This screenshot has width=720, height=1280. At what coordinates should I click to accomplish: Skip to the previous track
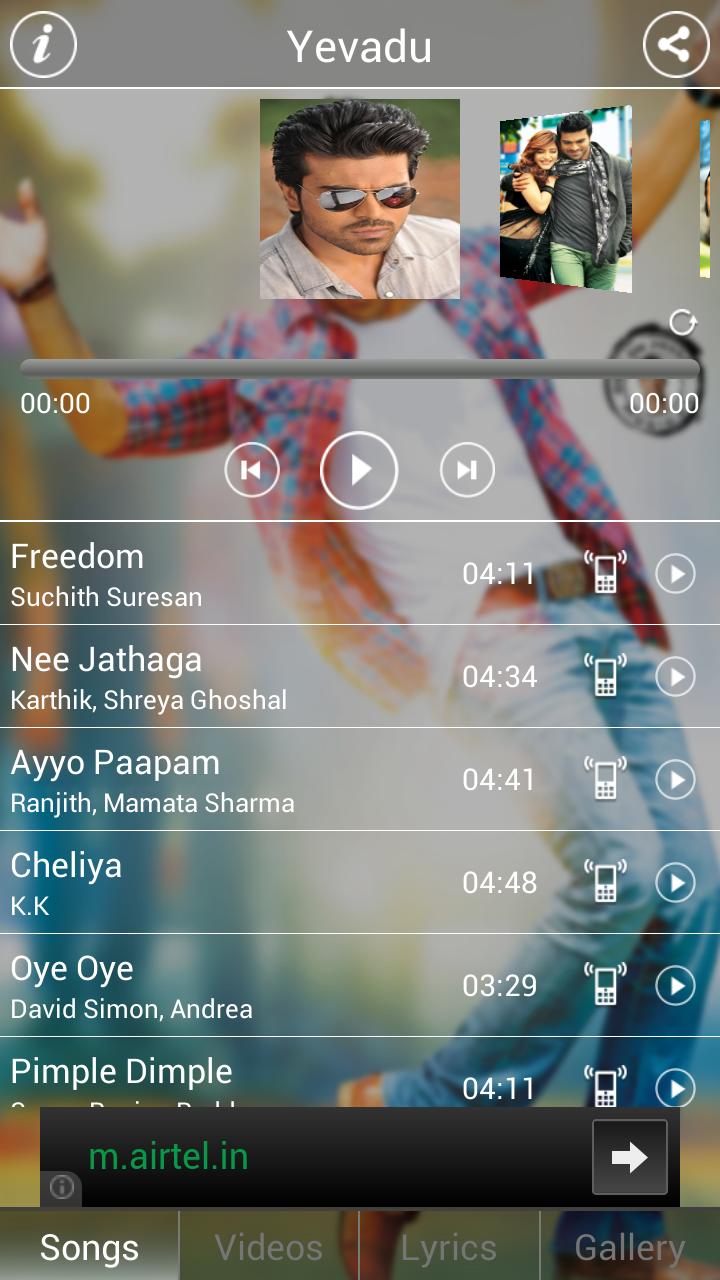click(252, 469)
